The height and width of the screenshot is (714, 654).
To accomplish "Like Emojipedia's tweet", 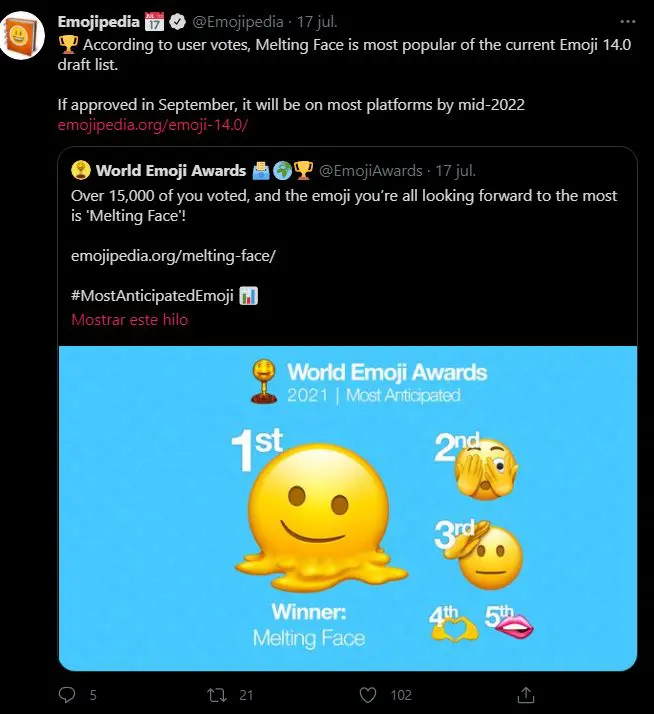I will (369, 693).
